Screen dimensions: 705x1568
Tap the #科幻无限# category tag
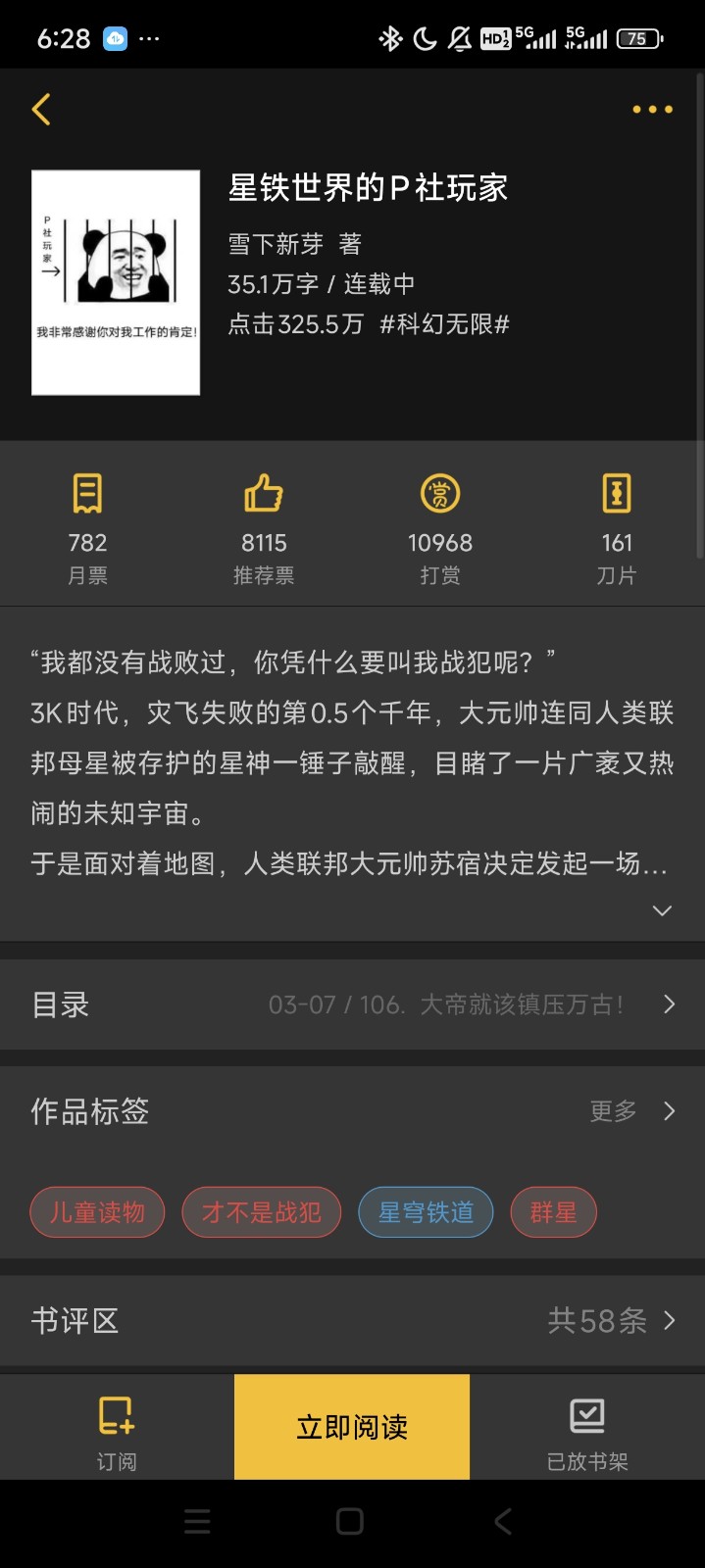(445, 324)
